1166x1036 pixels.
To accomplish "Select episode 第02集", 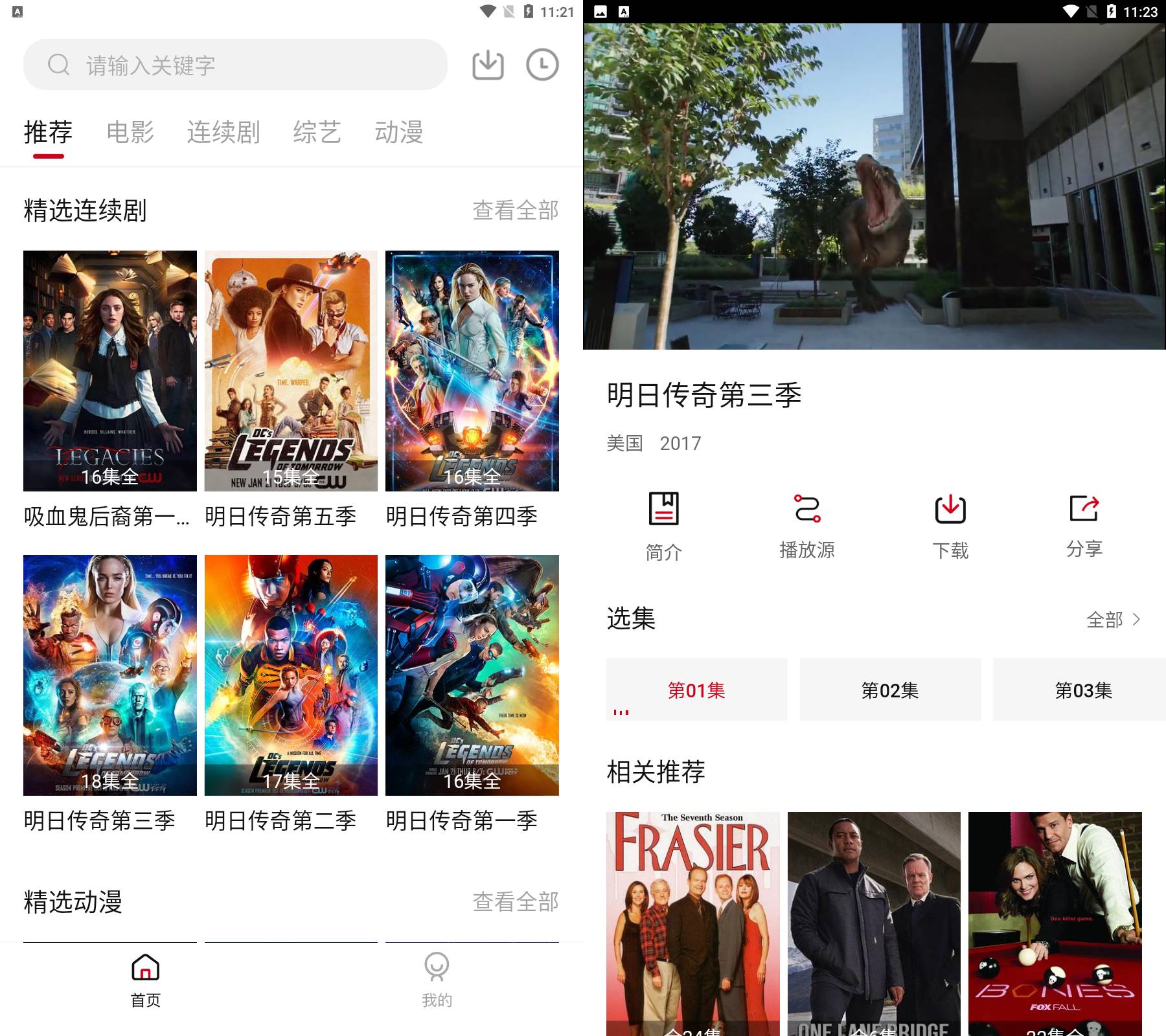I will pos(889,690).
